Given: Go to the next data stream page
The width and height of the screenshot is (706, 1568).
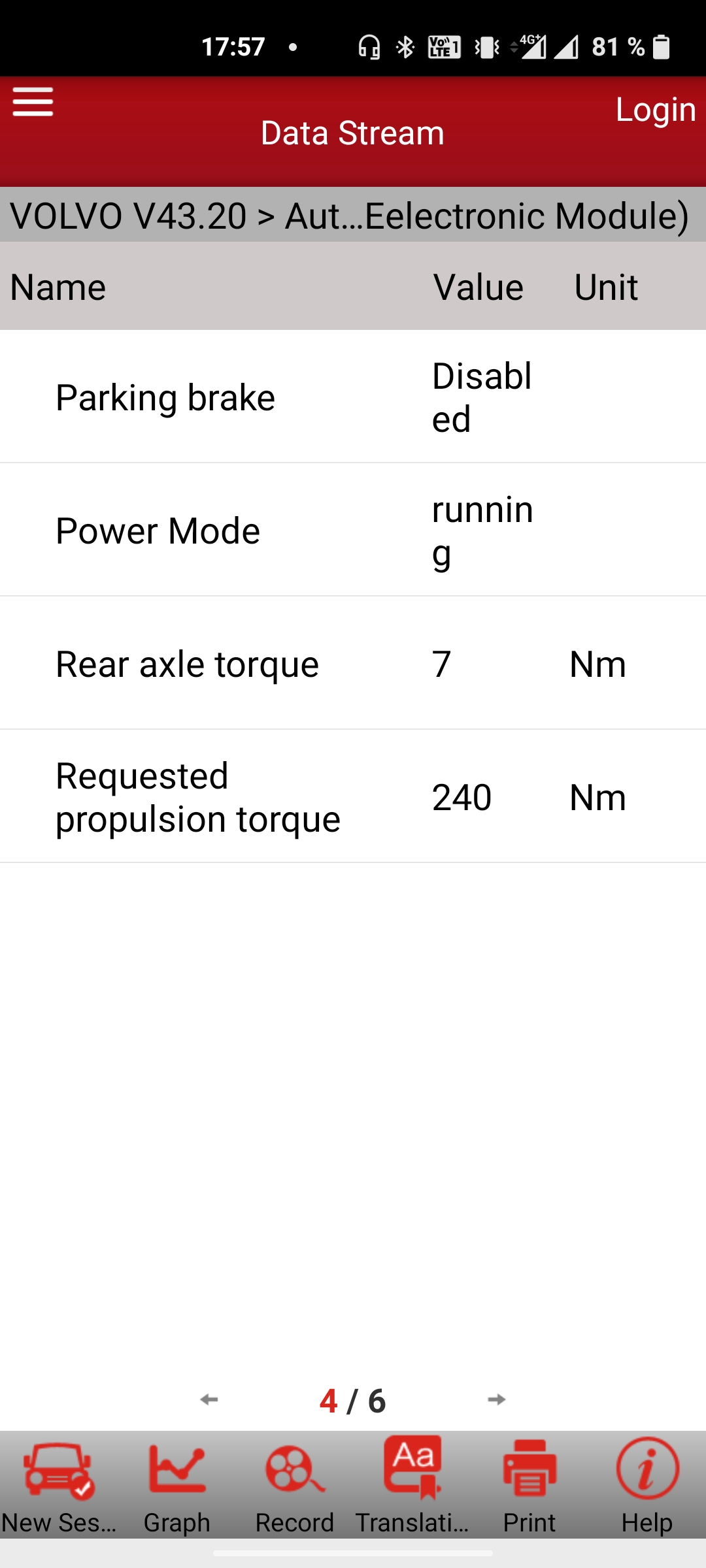Looking at the screenshot, I should [x=497, y=1399].
